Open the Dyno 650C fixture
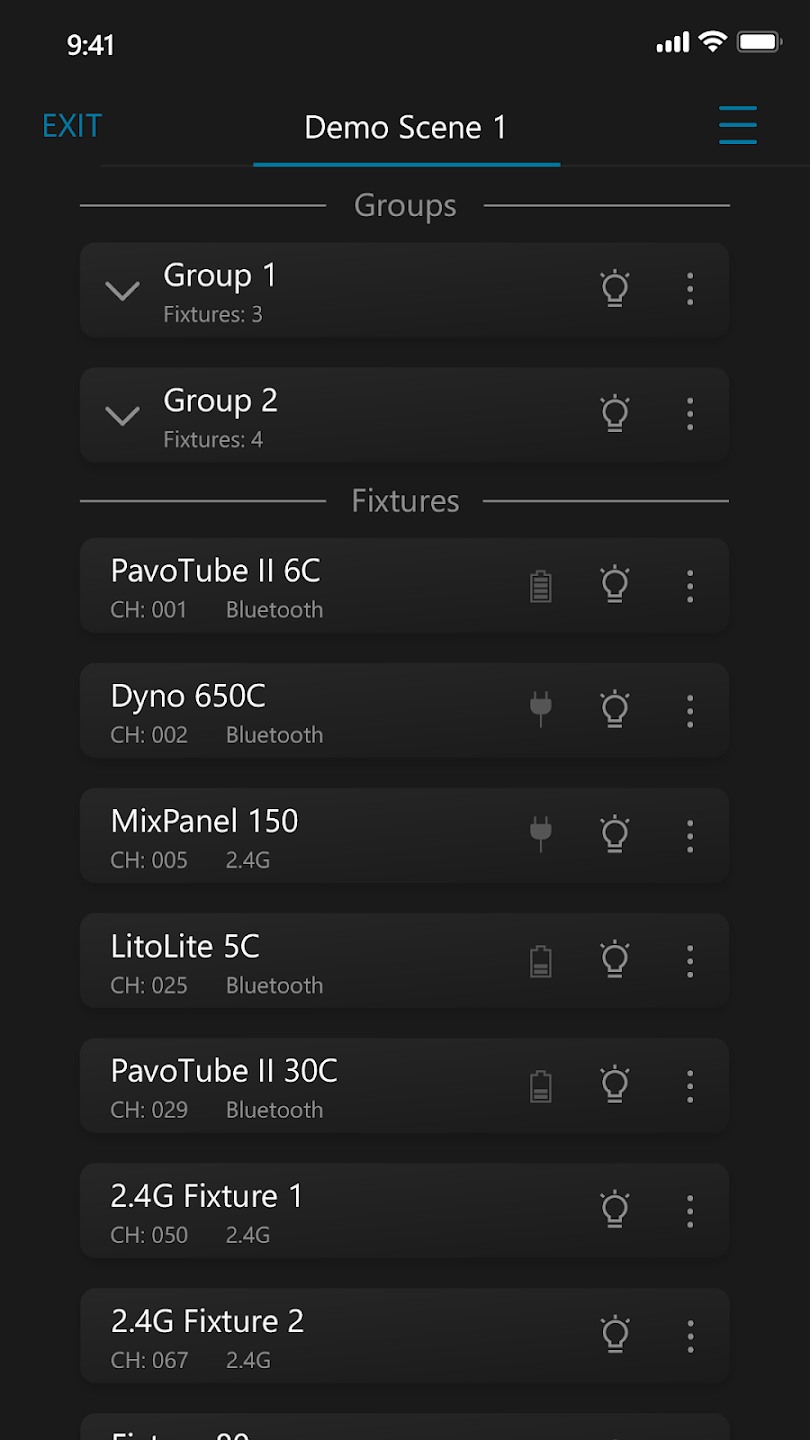Image resolution: width=810 pixels, height=1440 pixels. 405,711
